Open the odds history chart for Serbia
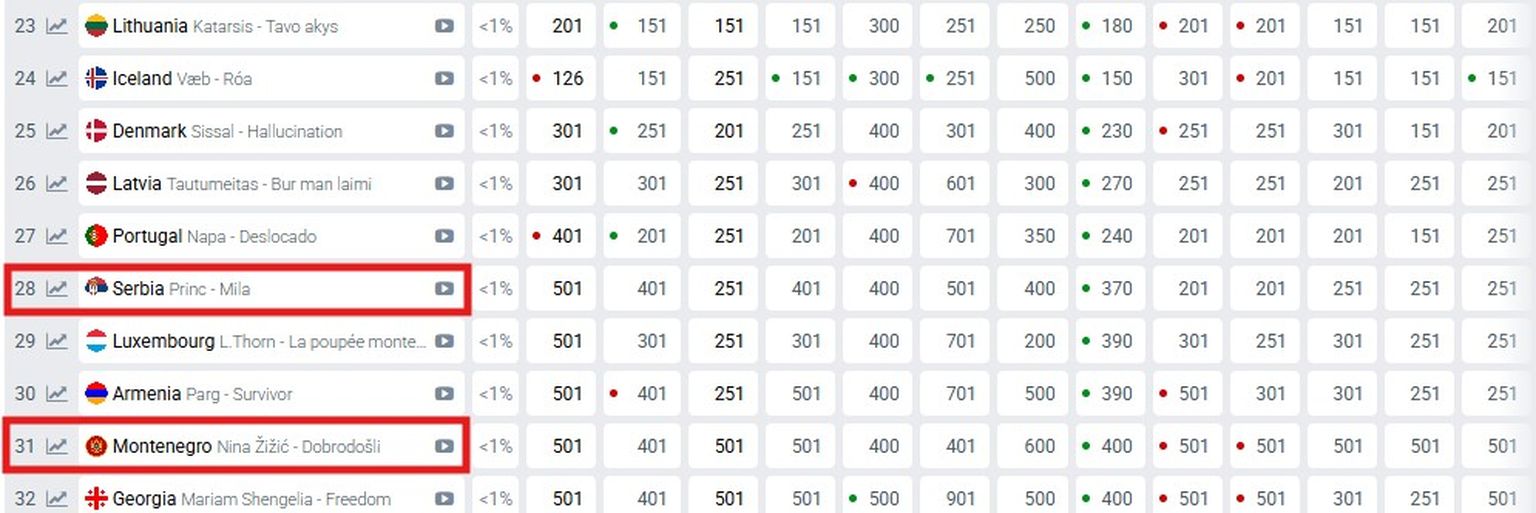This screenshot has height=513, width=1536. click(x=57, y=289)
